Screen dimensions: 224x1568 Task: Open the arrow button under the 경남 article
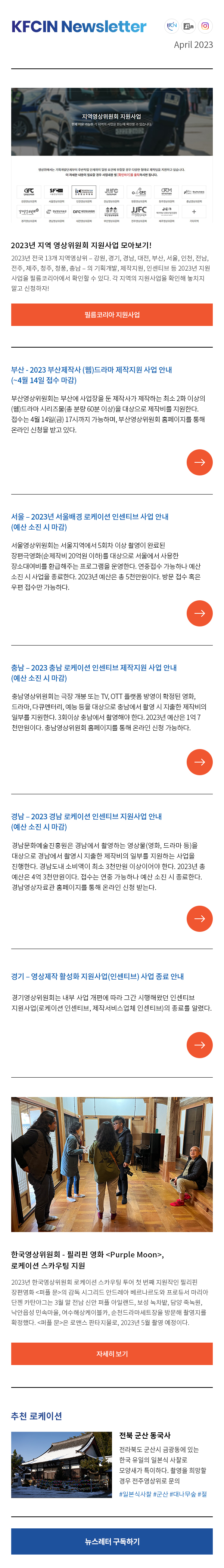coord(199,918)
